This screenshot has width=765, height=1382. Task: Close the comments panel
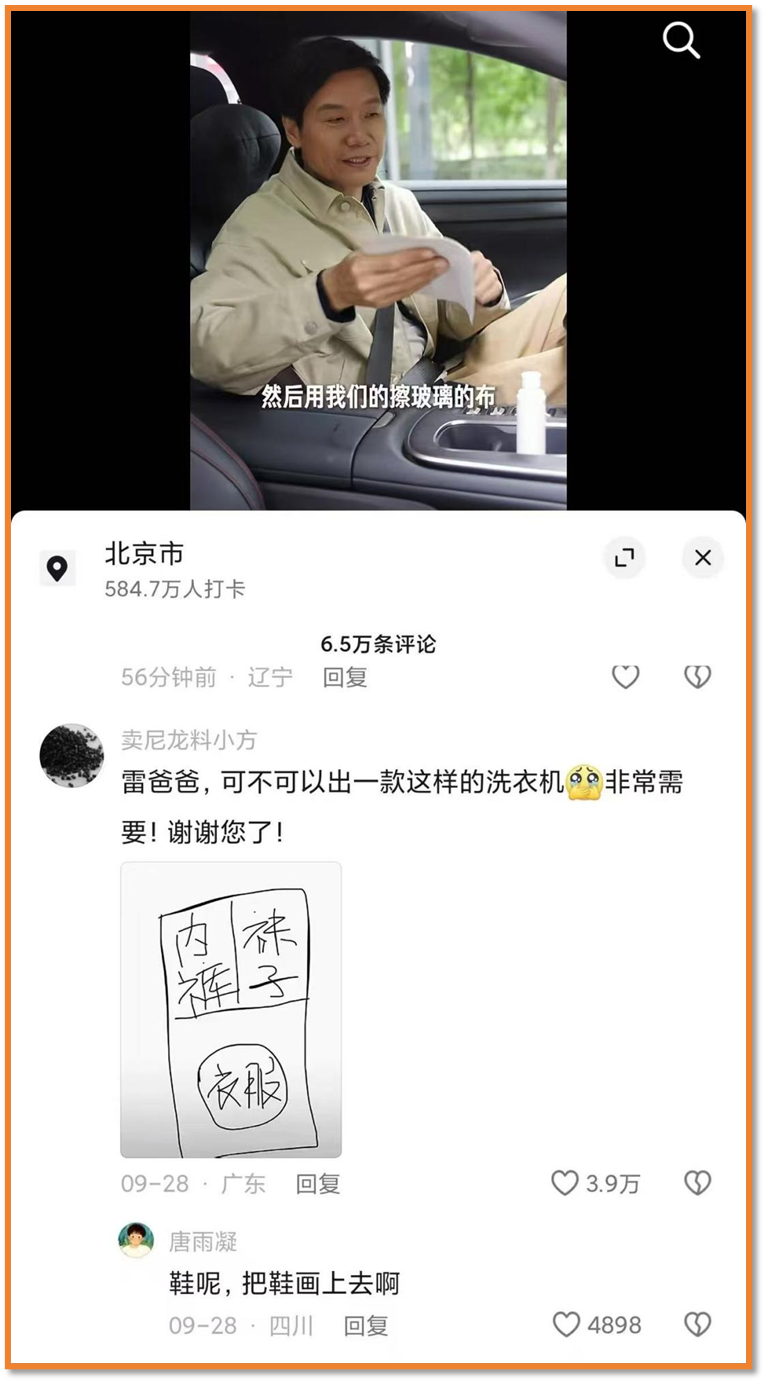click(703, 558)
